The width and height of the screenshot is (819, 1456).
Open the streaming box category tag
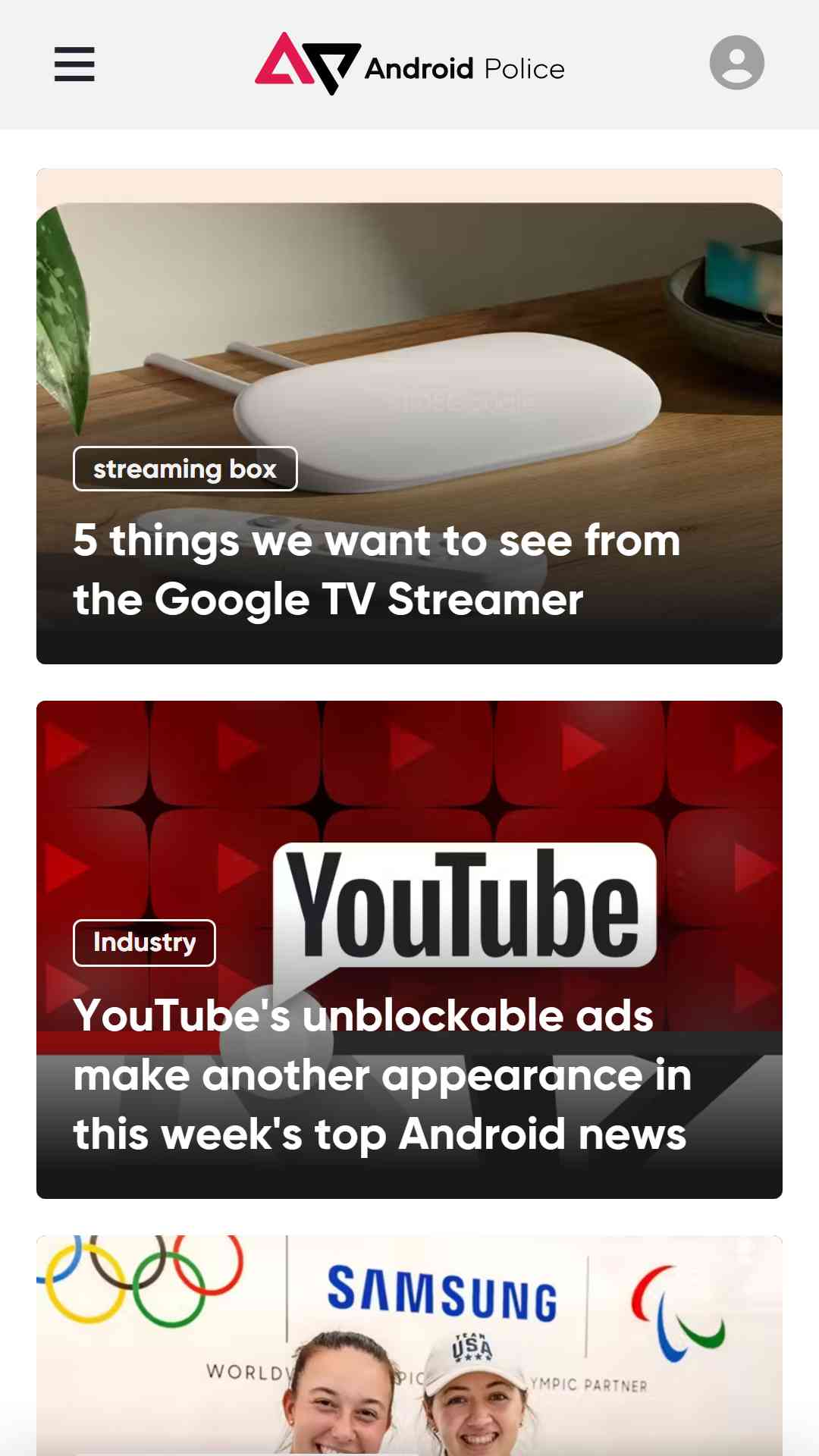[185, 469]
